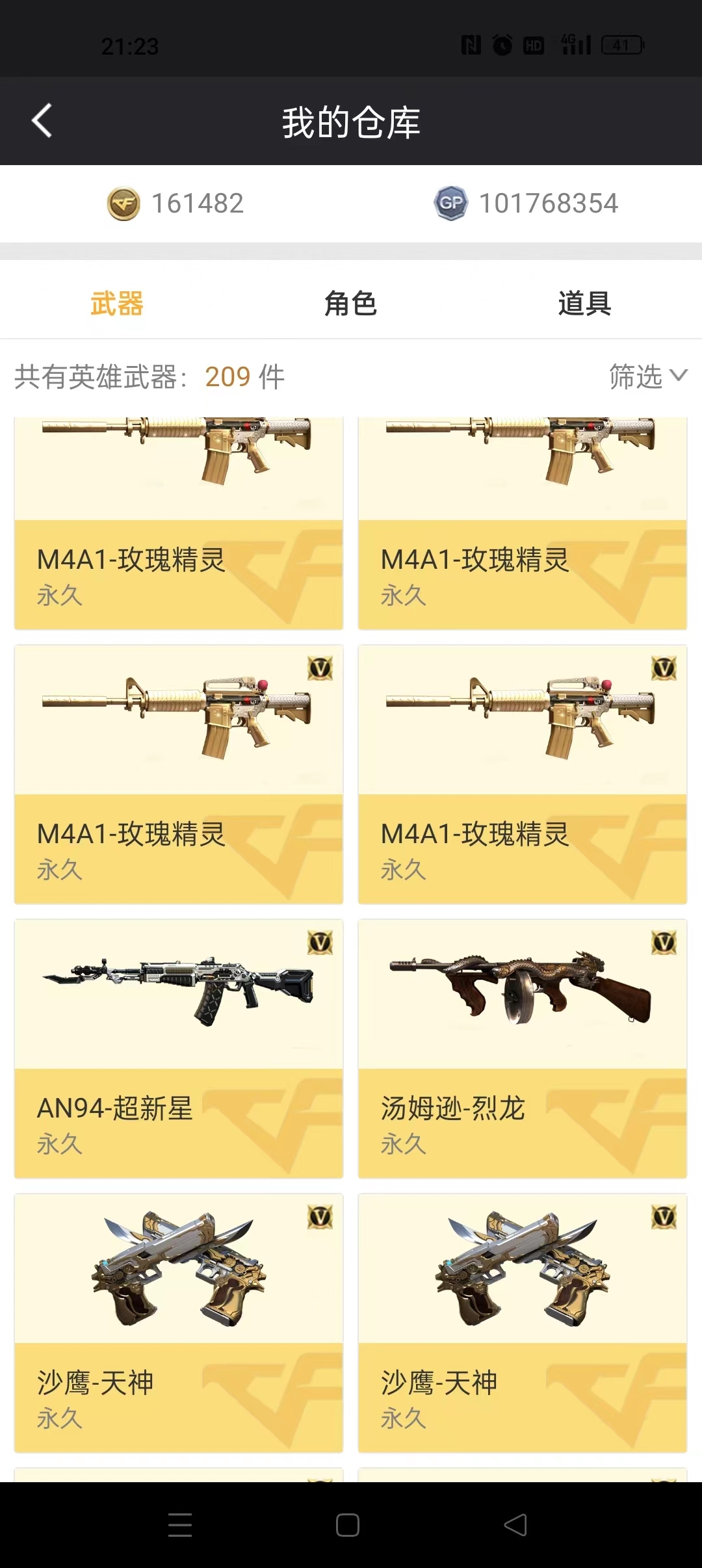Switch to the 角色 tab

(x=351, y=303)
